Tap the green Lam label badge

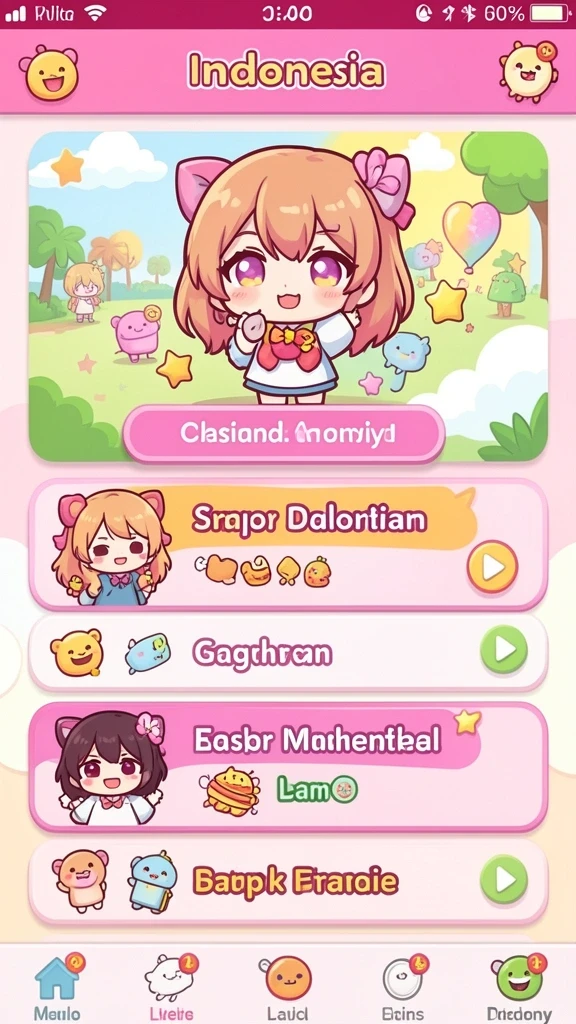[317, 790]
